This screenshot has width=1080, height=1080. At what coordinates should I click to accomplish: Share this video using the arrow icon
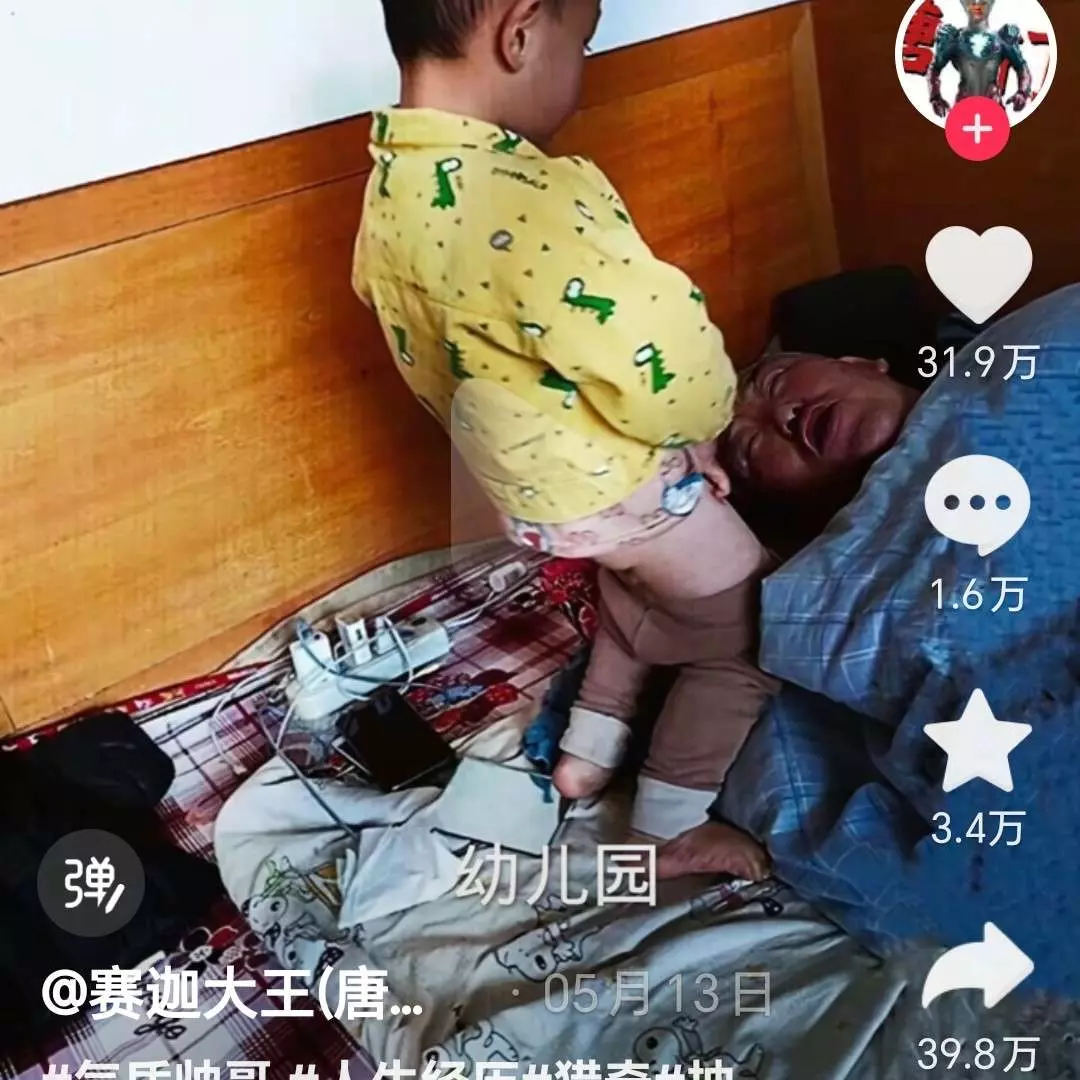tap(977, 967)
